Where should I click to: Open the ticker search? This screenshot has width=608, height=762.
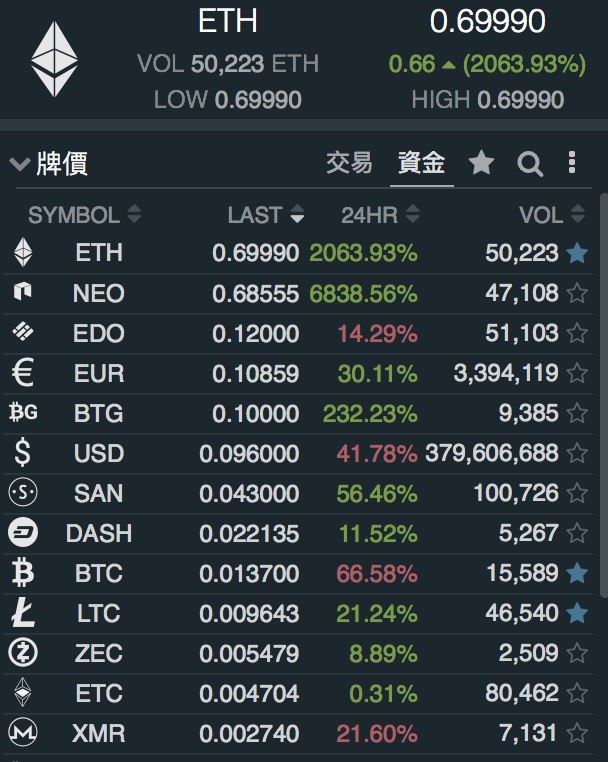pyautogui.click(x=530, y=164)
